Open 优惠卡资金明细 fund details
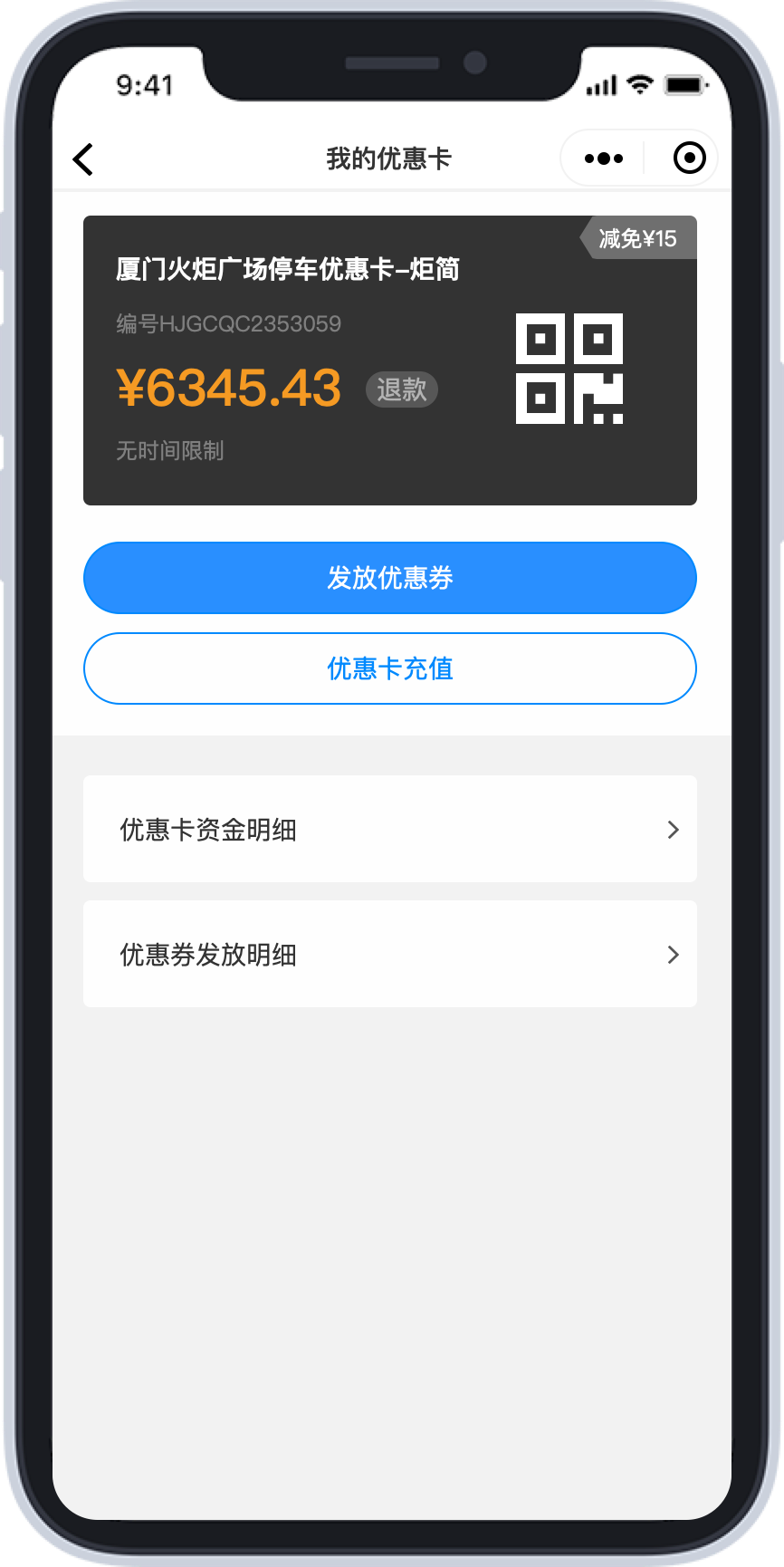Image resolution: width=784 pixels, height=1567 pixels. (x=390, y=829)
